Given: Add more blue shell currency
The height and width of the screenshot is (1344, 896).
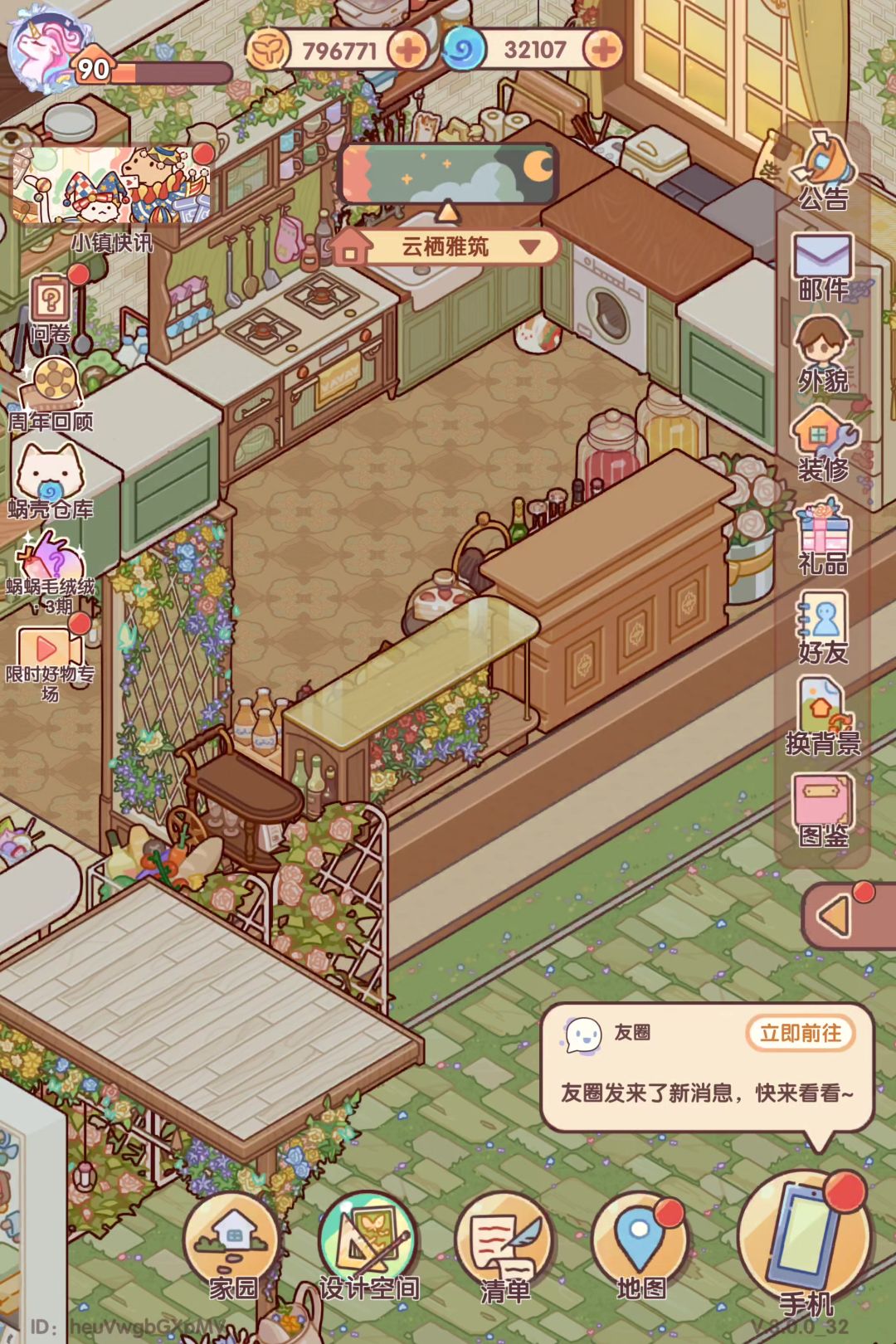Looking at the screenshot, I should [x=603, y=51].
